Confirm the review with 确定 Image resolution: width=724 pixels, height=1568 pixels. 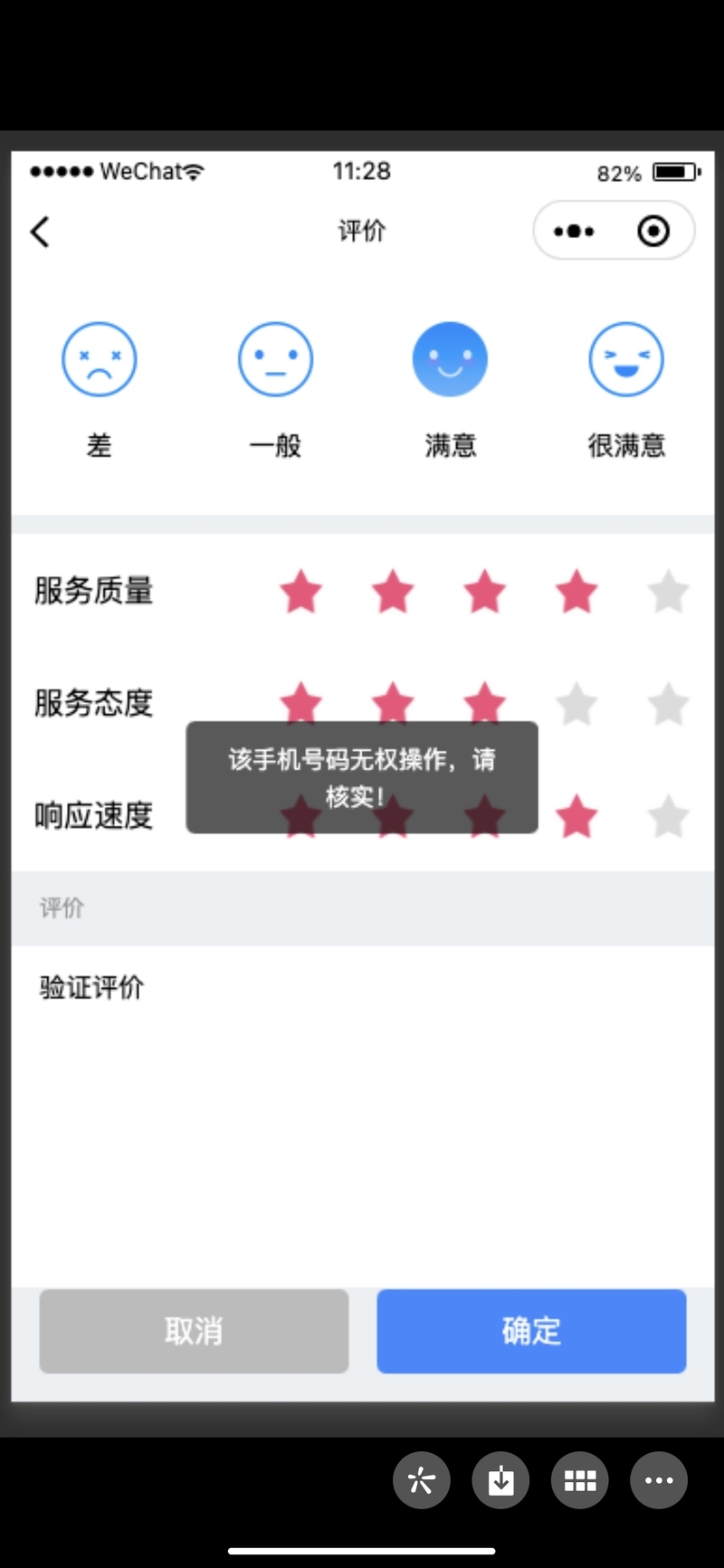(x=531, y=1331)
